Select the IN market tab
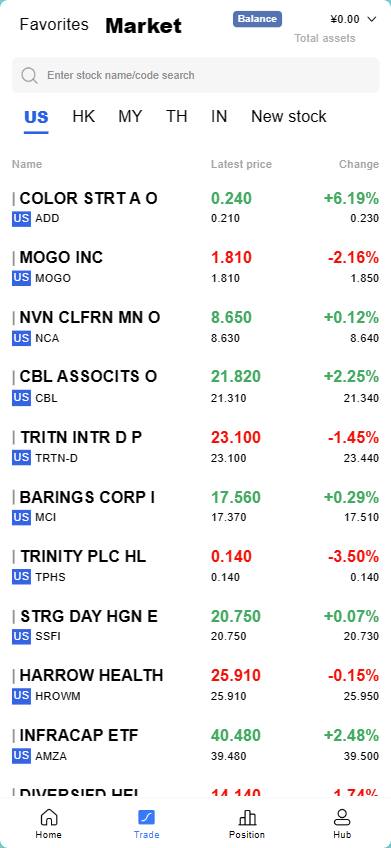This screenshot has height=848, width=391. (x=218, y=116)
